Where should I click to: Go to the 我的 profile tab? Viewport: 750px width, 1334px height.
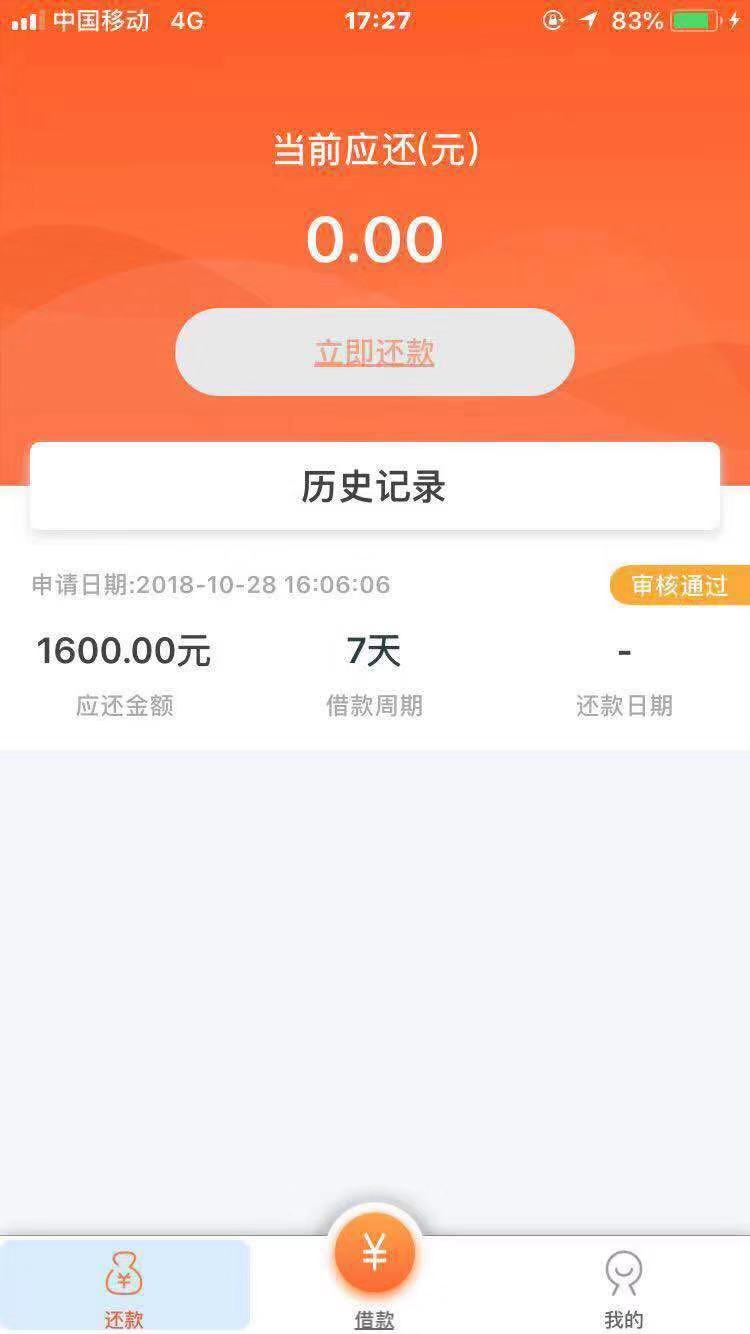point(624,1287)
